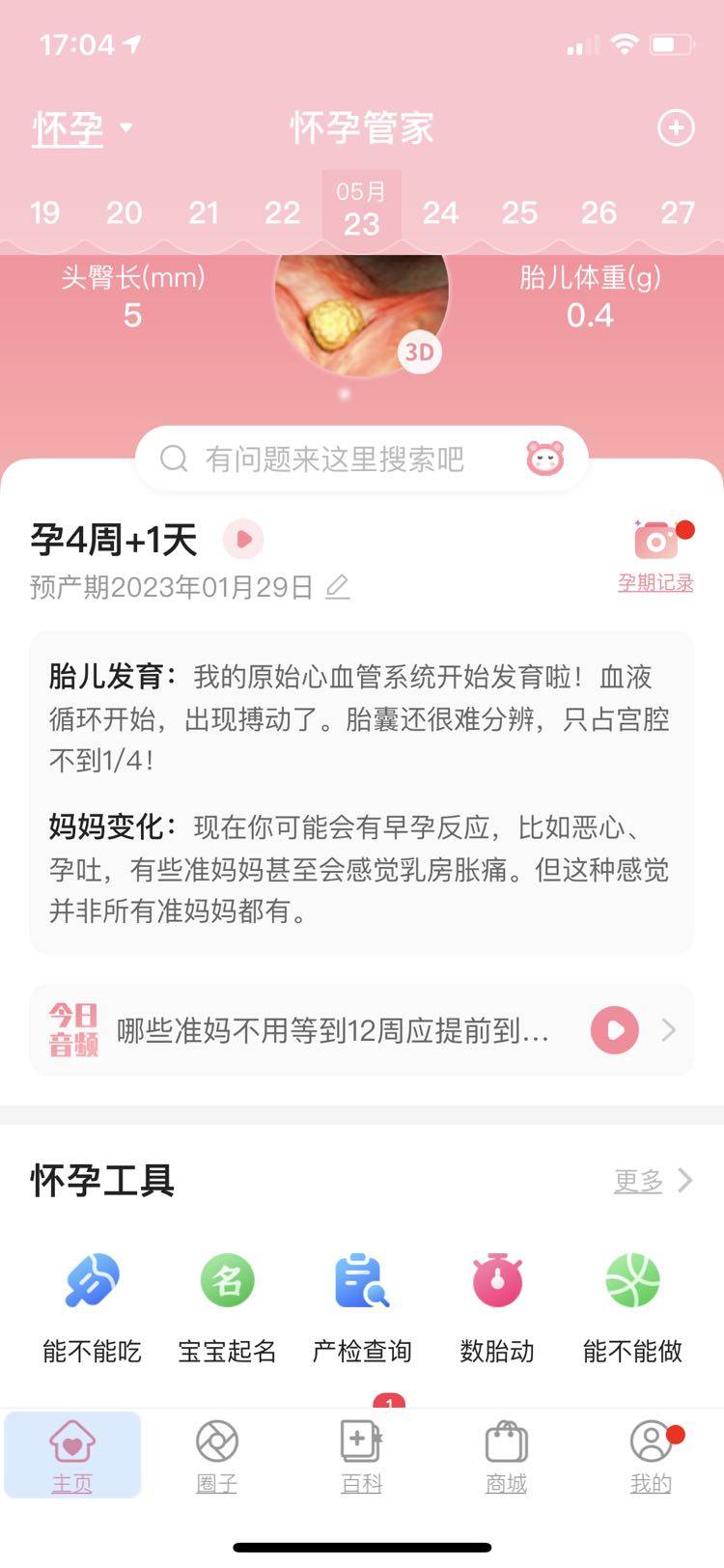The height and width of the screenshot is (1568, 724).
Task: Open the 怀孕 status dropdown
Action: coord(82,127)
